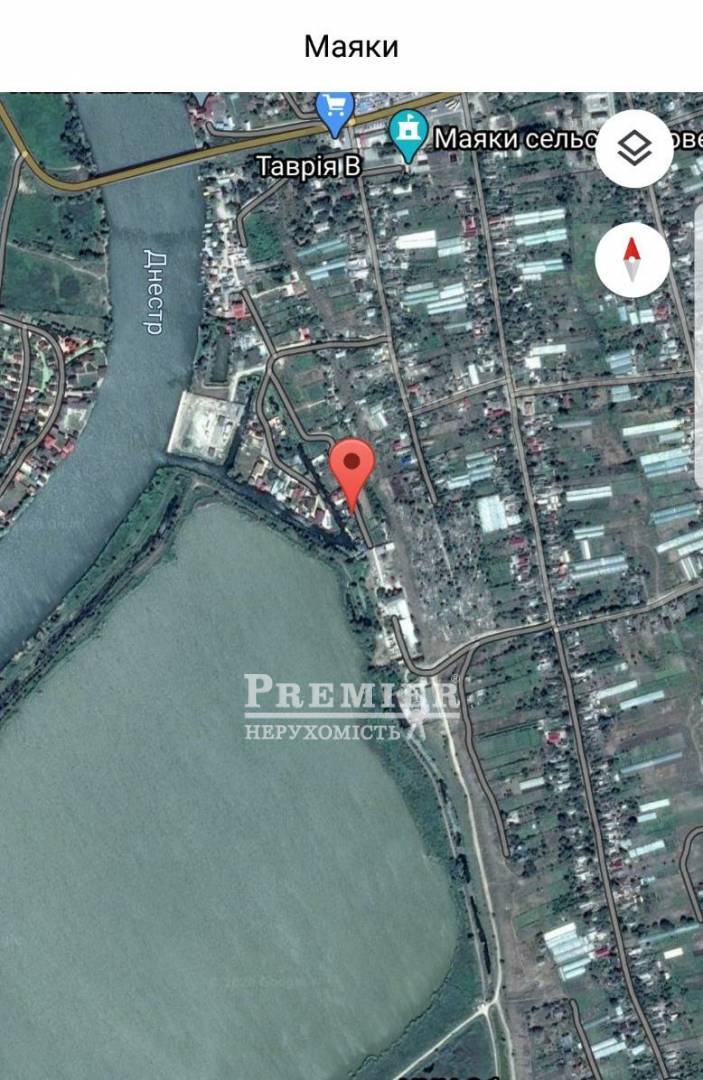Open the Таврія В shop marker

pyautogui.click(x=335, y=112)
